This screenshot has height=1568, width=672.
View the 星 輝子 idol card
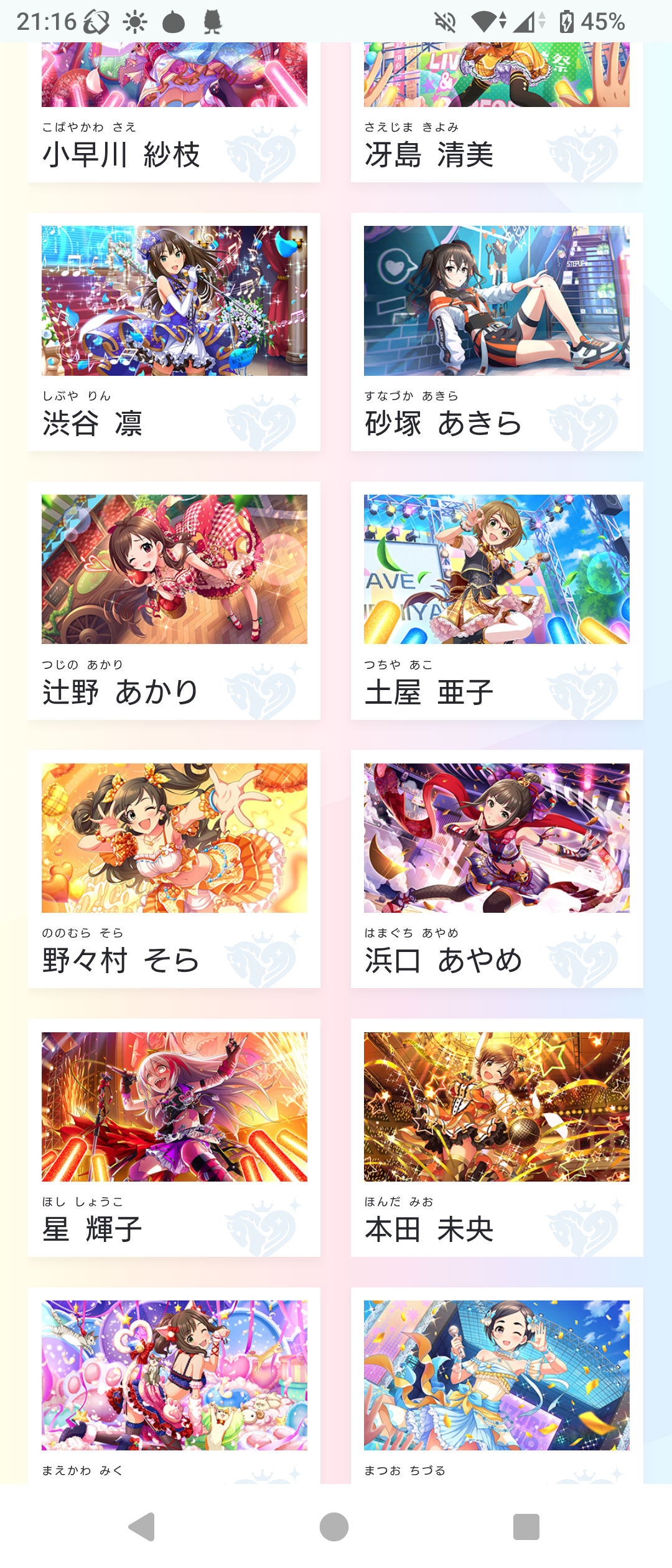(174, 1137)
